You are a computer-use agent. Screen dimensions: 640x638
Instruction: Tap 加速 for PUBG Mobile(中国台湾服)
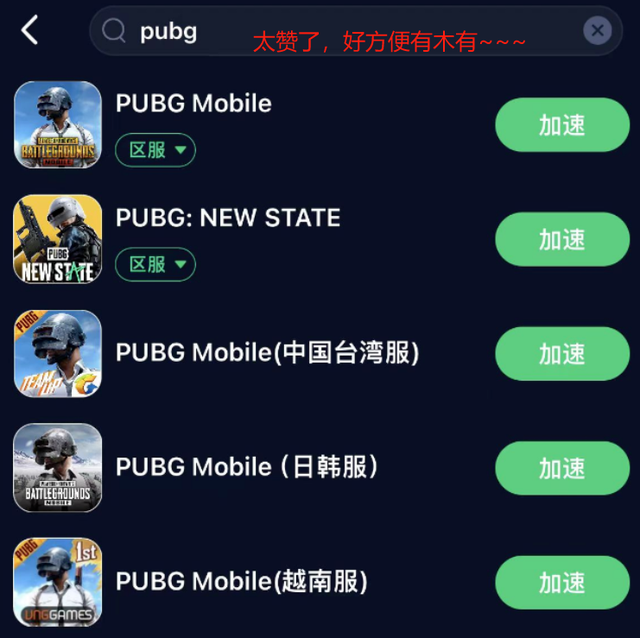pyautogui.click(x=562, y=353)
